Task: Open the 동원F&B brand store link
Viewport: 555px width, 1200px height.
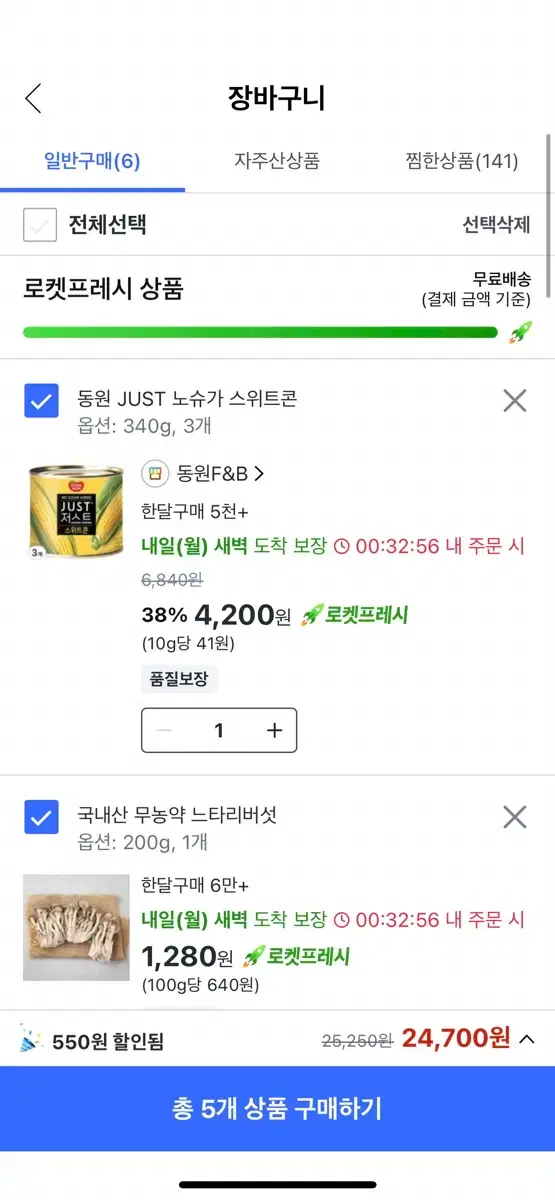Action: pyautogui.click(x=203, y=472)
